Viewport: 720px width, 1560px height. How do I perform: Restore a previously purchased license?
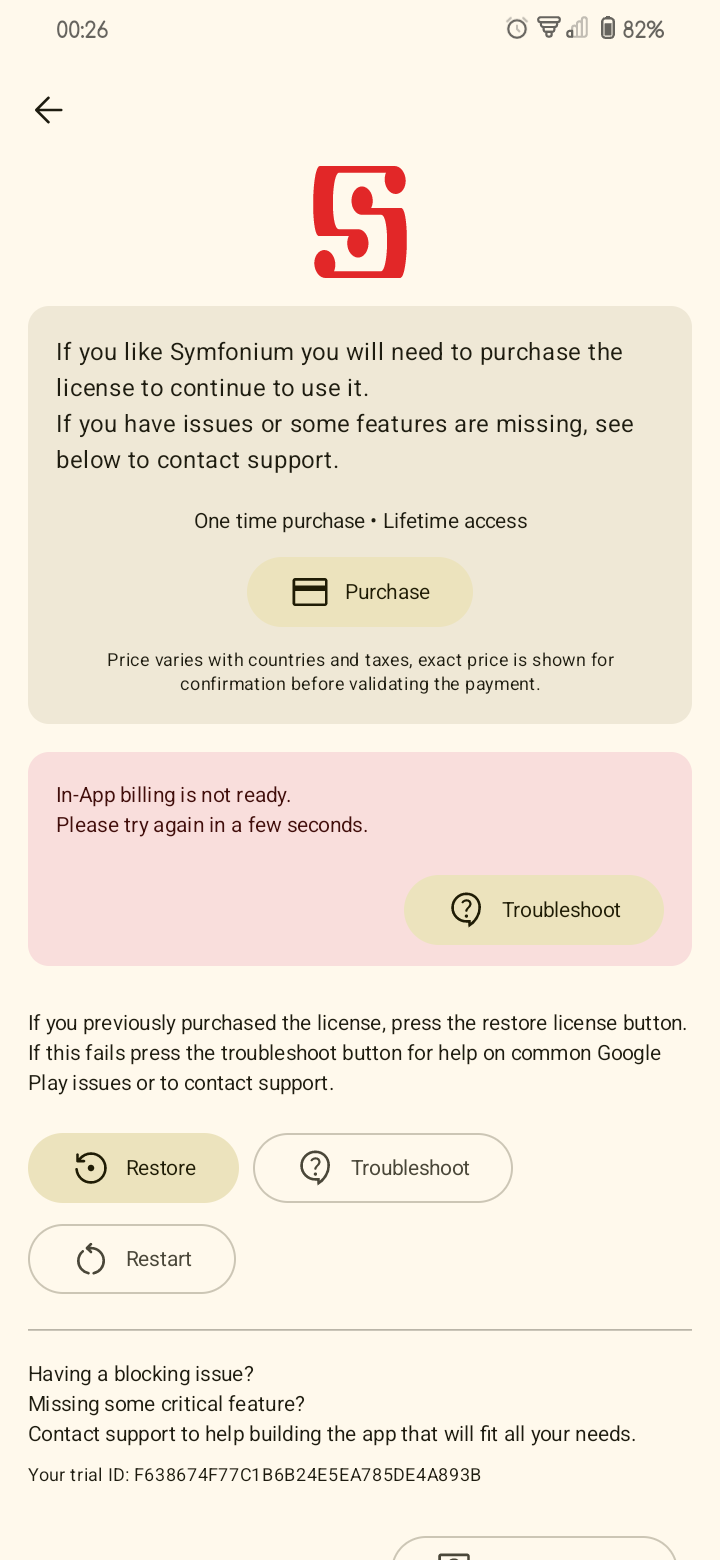[133, 1168]
